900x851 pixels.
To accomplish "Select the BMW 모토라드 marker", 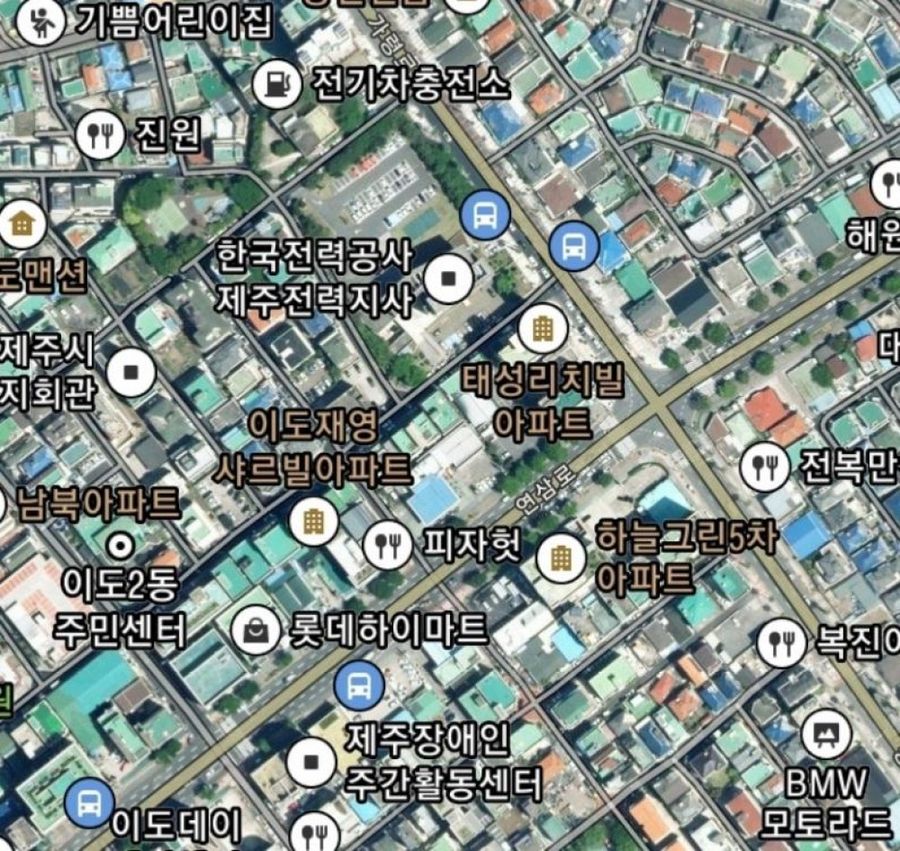I will point(826,735).
